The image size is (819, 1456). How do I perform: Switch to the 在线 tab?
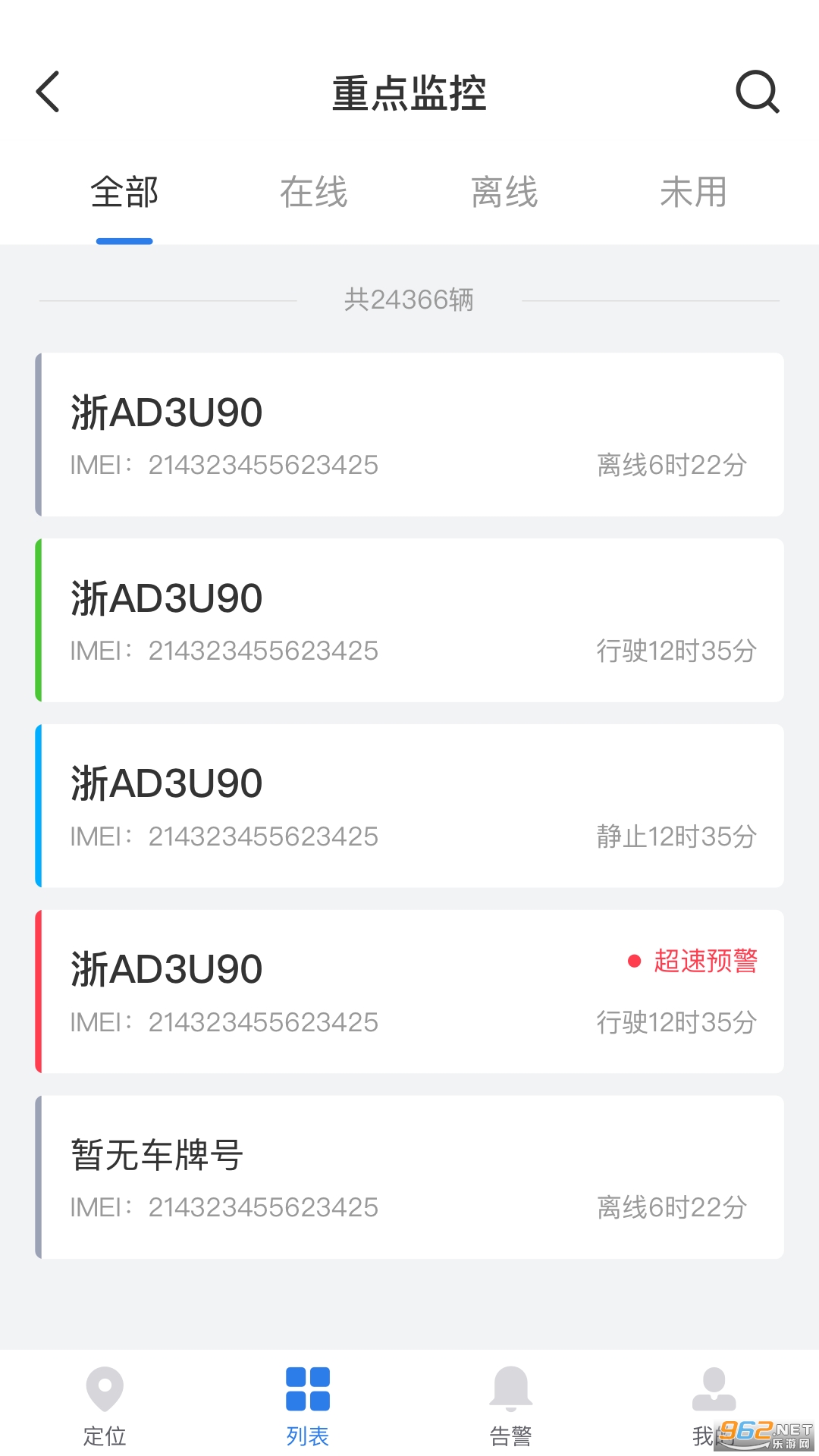[314, 193]
